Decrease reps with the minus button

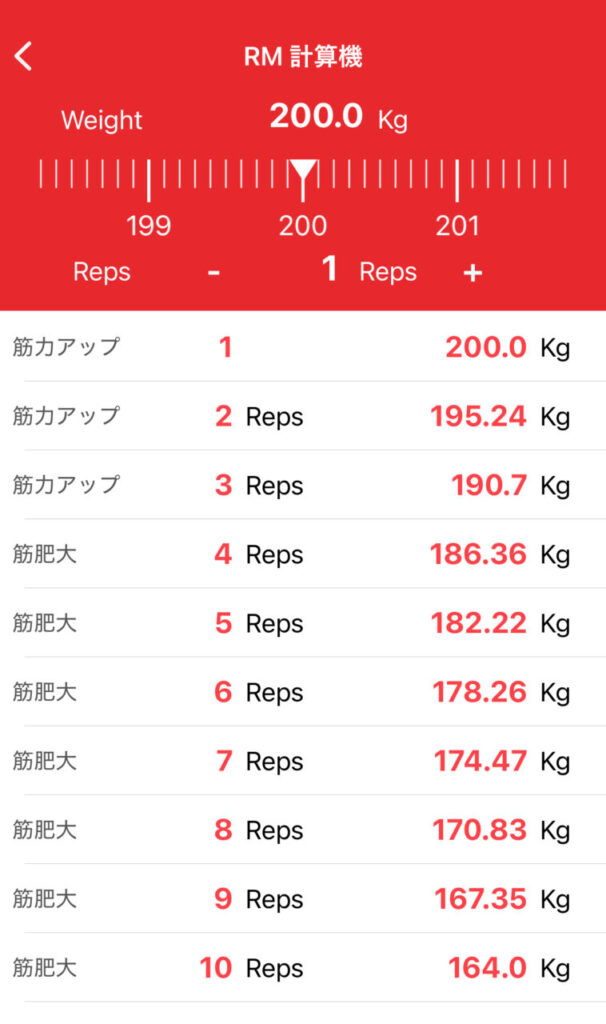tap(214, 272)
